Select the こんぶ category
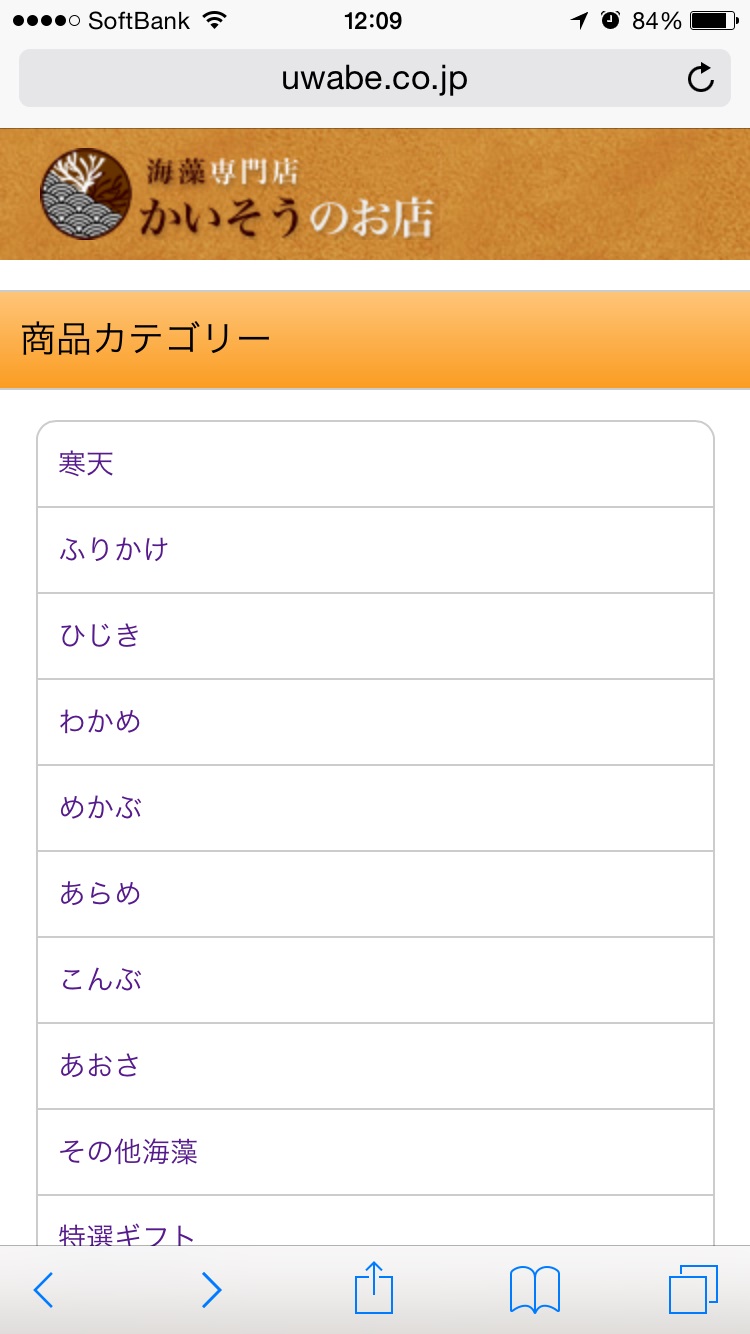This screenshot has height=1334, width=750. pyautogui.click(x=375, y=980)
